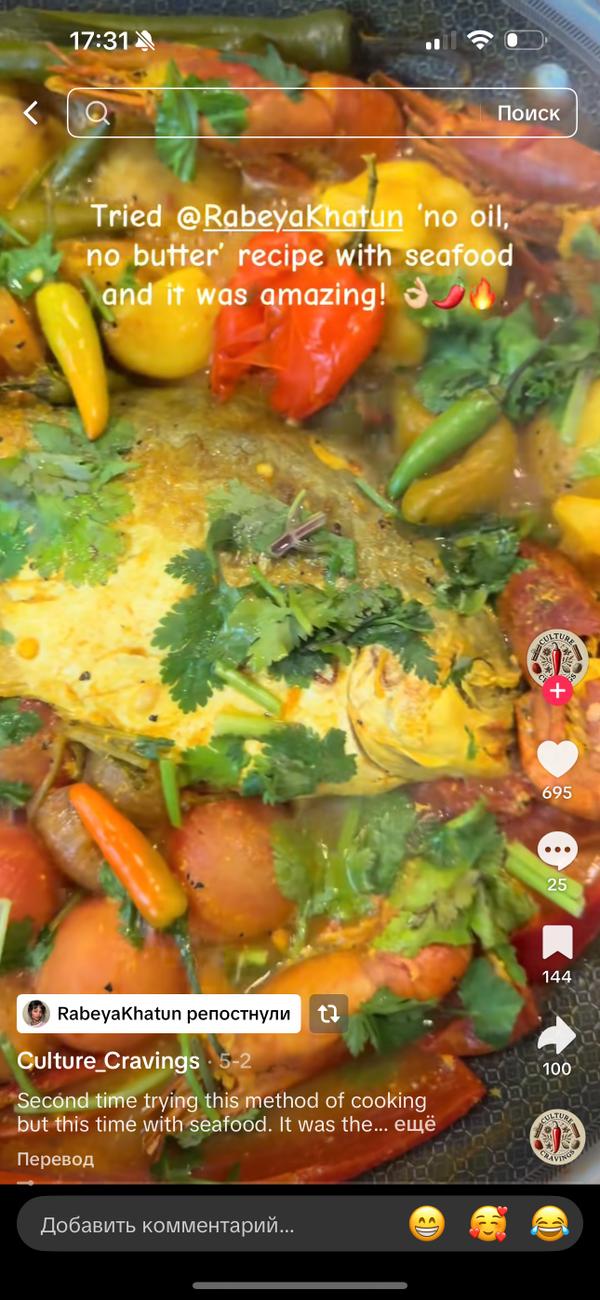Bookmark this video to favorites
The width and height of the screenshot is (600, 1300).
(557, 942)
